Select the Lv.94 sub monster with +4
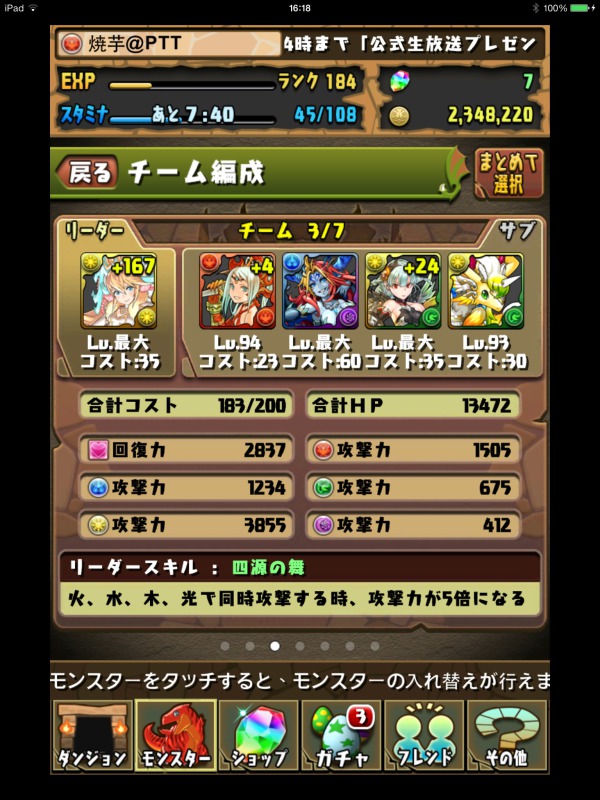Viewport: 600px width, 800px height. [237, 291]
